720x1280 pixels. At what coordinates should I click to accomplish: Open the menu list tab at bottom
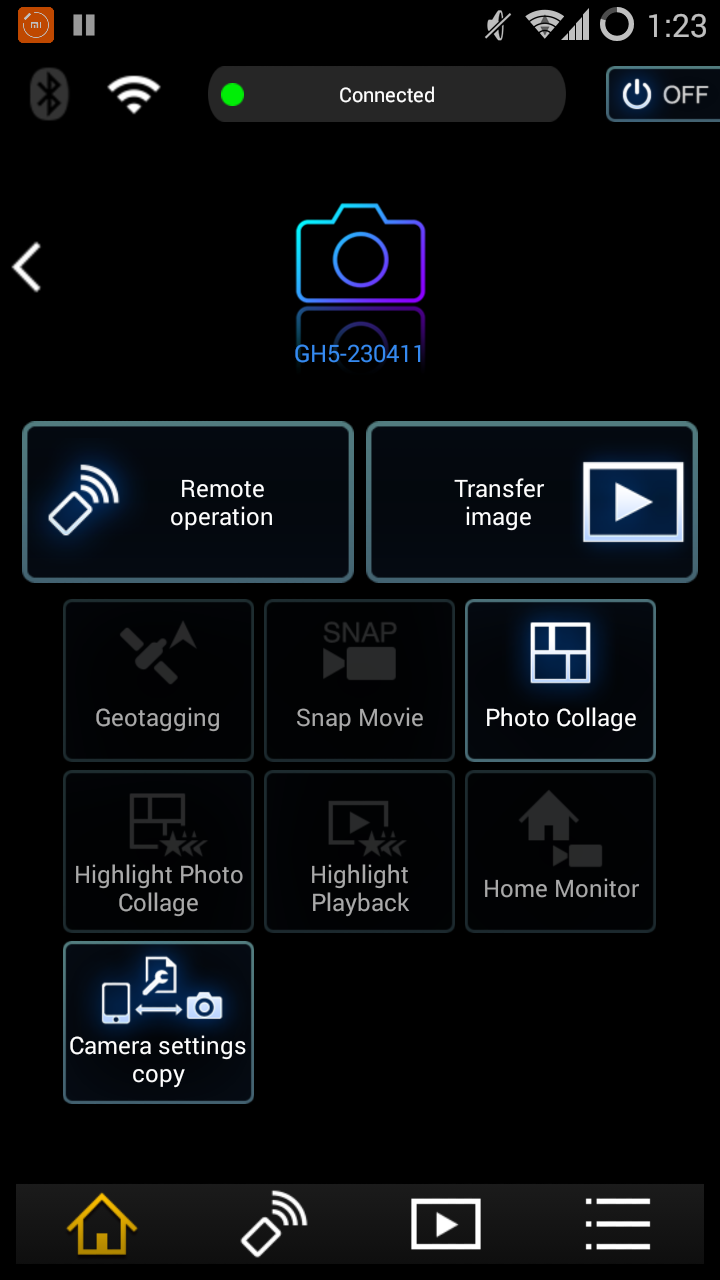[x=618, y=1224]
